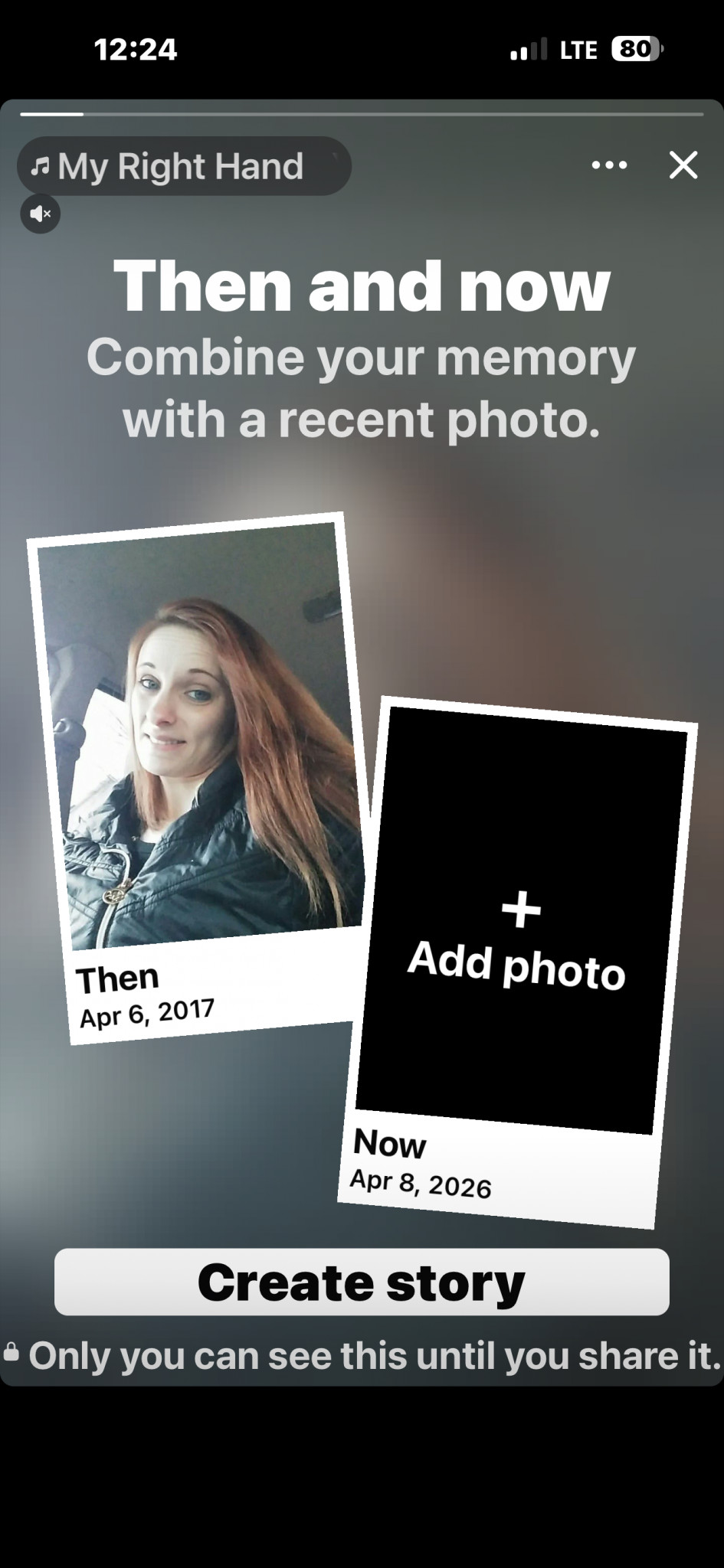The height and width of the screenshot is (1568, 724).
Task: Close the Then and now story
Action: pos(683,165)
